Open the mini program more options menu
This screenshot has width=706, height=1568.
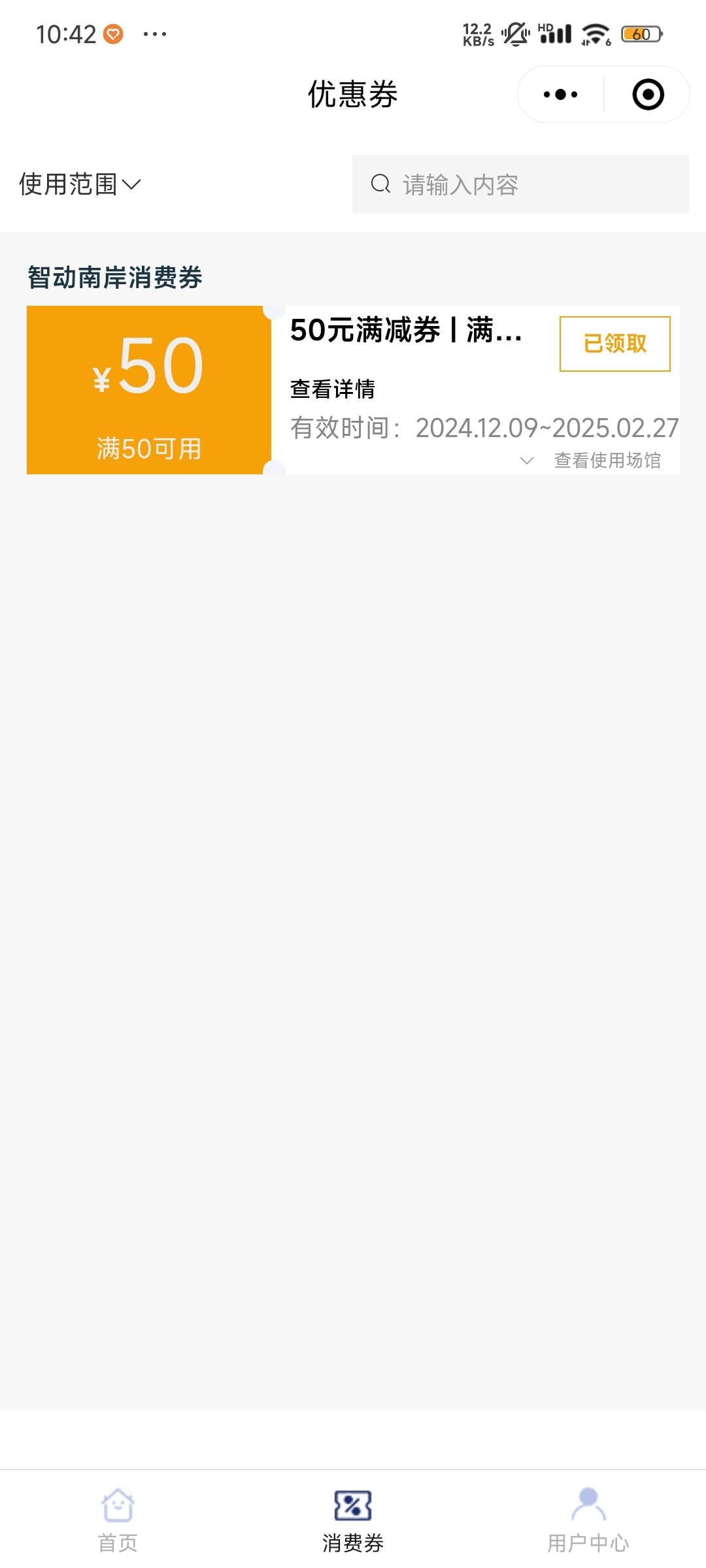click(x=560, y=95)
